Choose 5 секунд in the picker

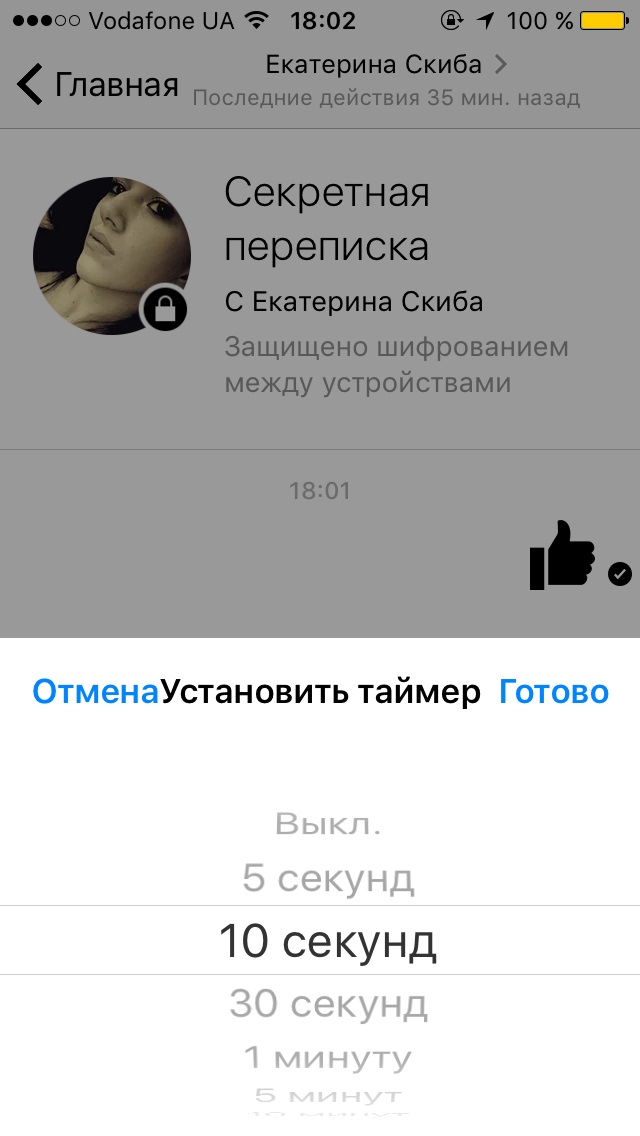(328, 879)
